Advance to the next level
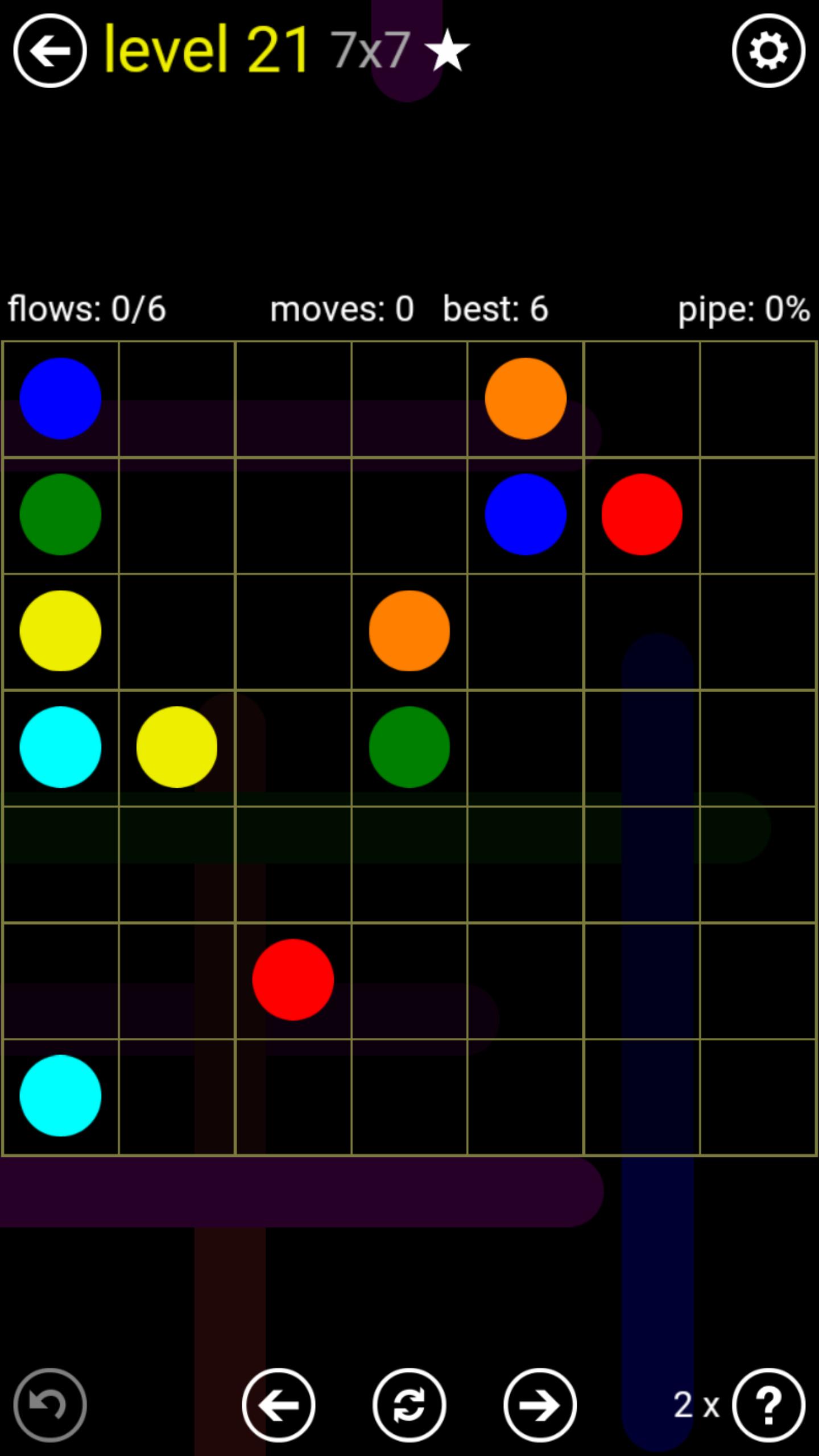Screen dimensions: 819x1456 point(540,1405)
